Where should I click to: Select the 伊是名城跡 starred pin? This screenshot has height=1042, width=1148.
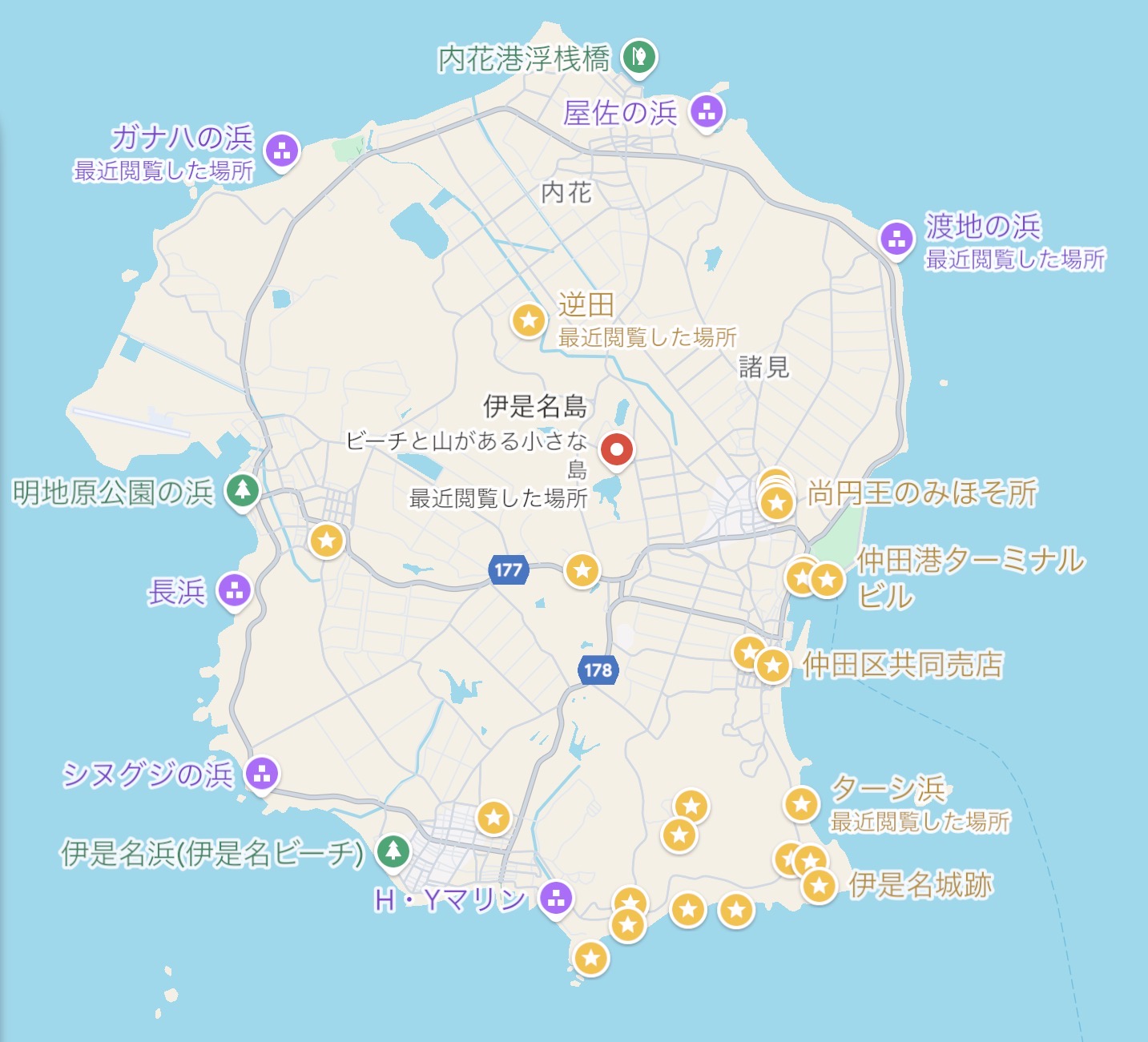(x=819, y=886)
